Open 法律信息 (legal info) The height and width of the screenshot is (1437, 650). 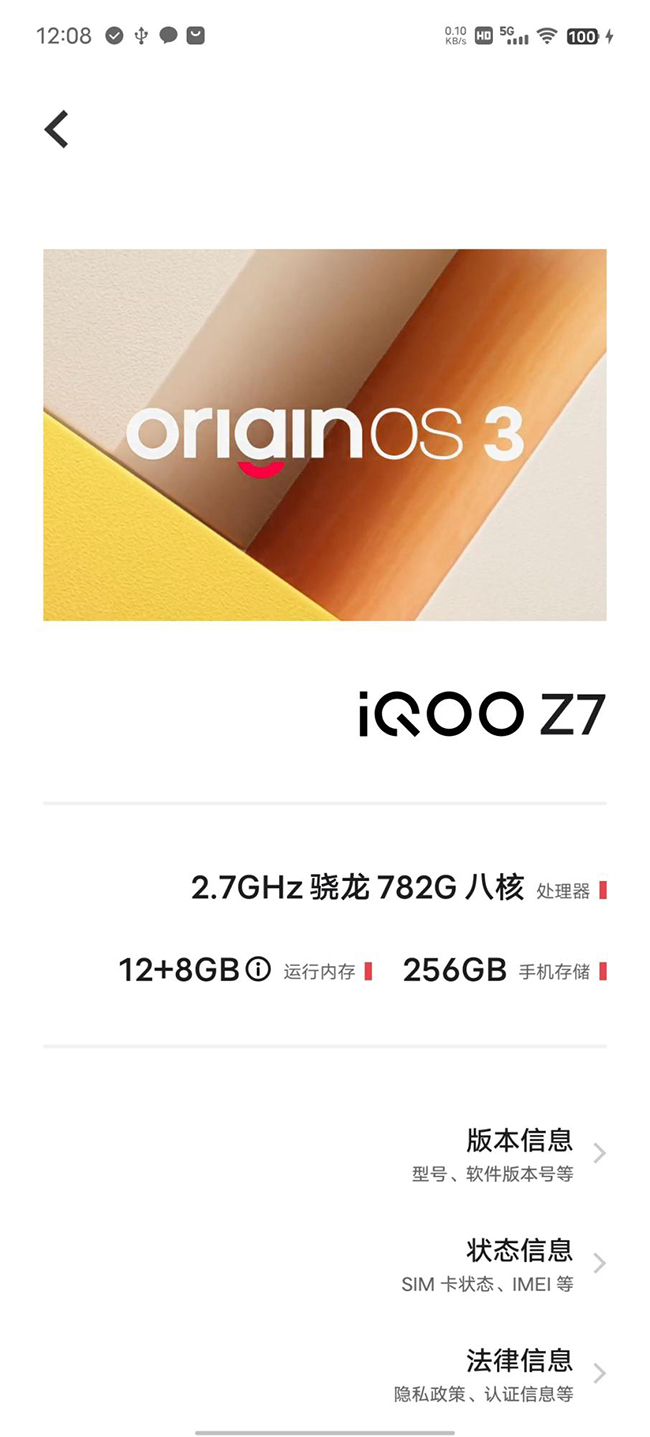pos(325,1374)
